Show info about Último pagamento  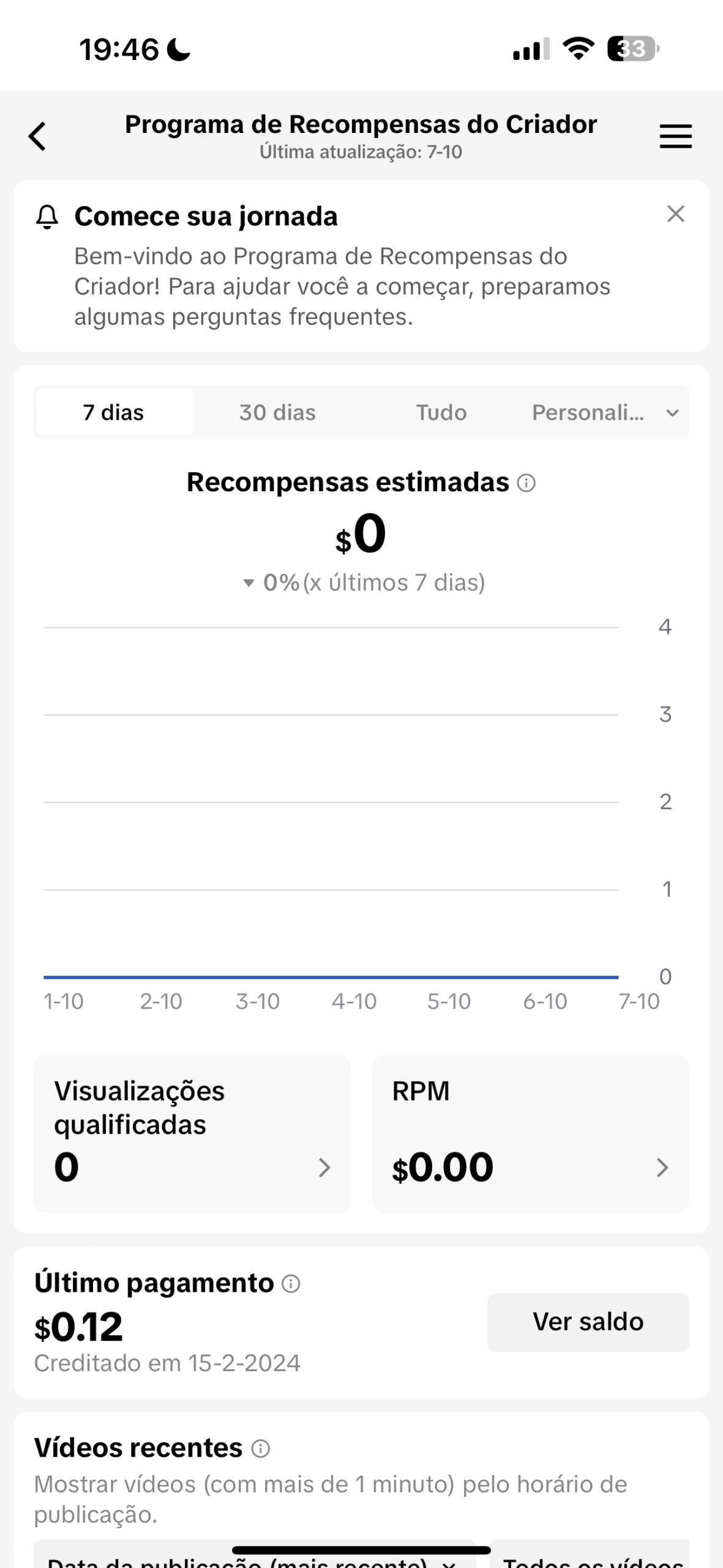click(291, 1284)
